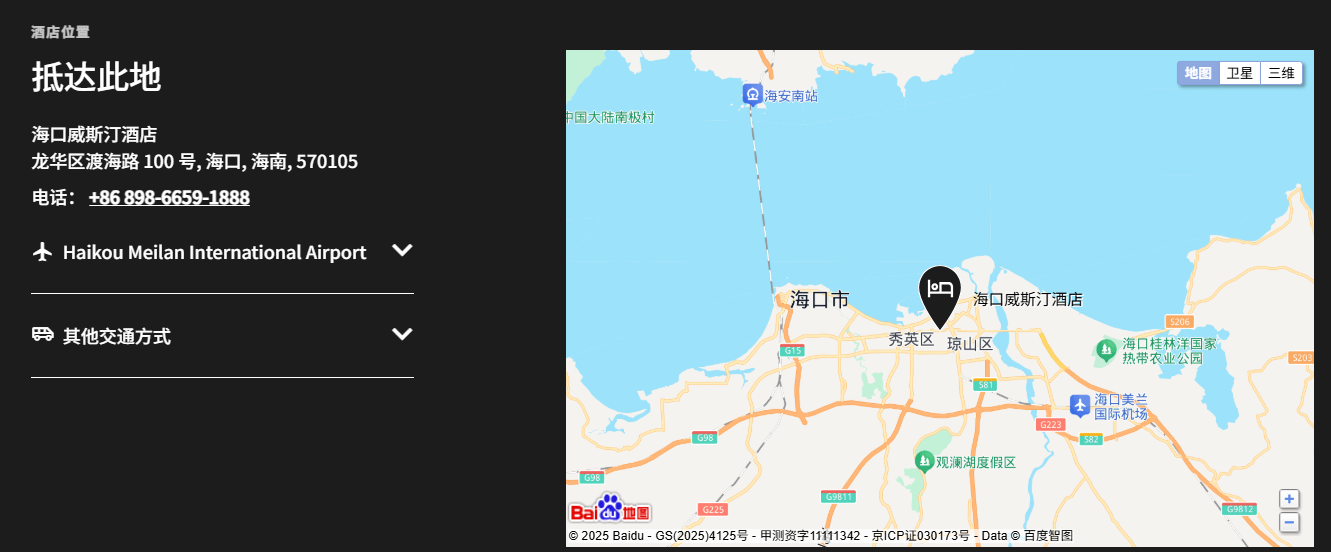Zoom in on the map
The height and width of the screenshot is (552, 1331).
point(1290,499)
